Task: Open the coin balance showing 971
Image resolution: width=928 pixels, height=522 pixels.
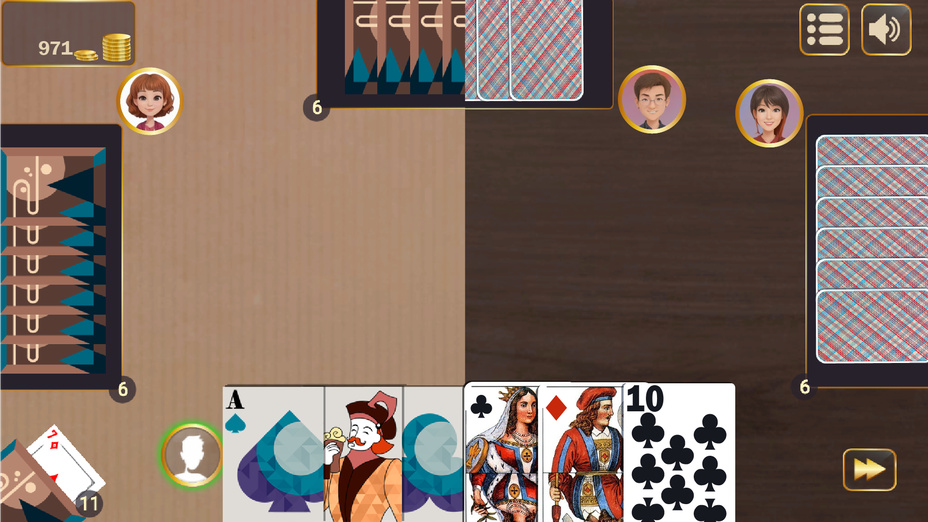Action: click(x=68, y=35)
